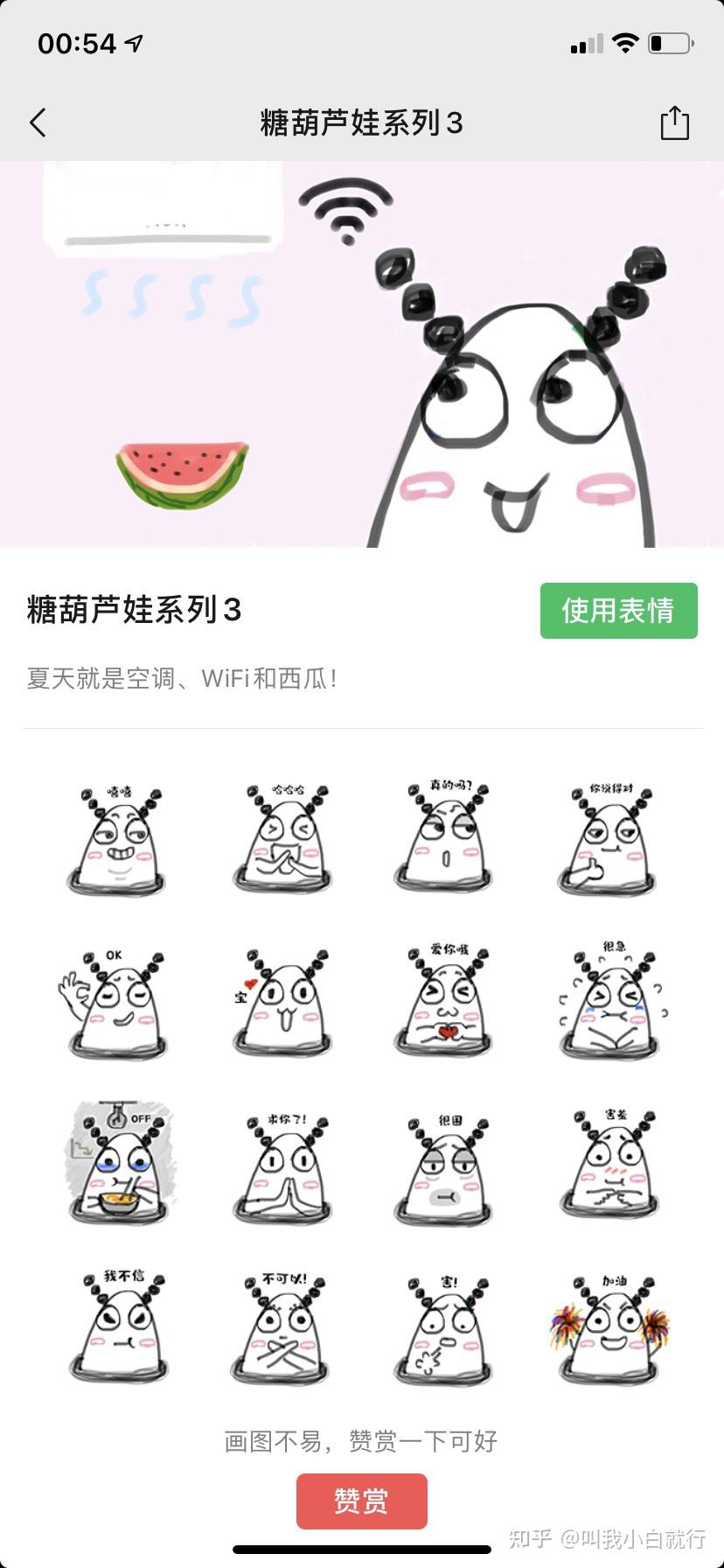The width and height of the screenshot is (724, 1568).
Task: Tap the red 赞赏 button
Action: (x=361, y=1501)
